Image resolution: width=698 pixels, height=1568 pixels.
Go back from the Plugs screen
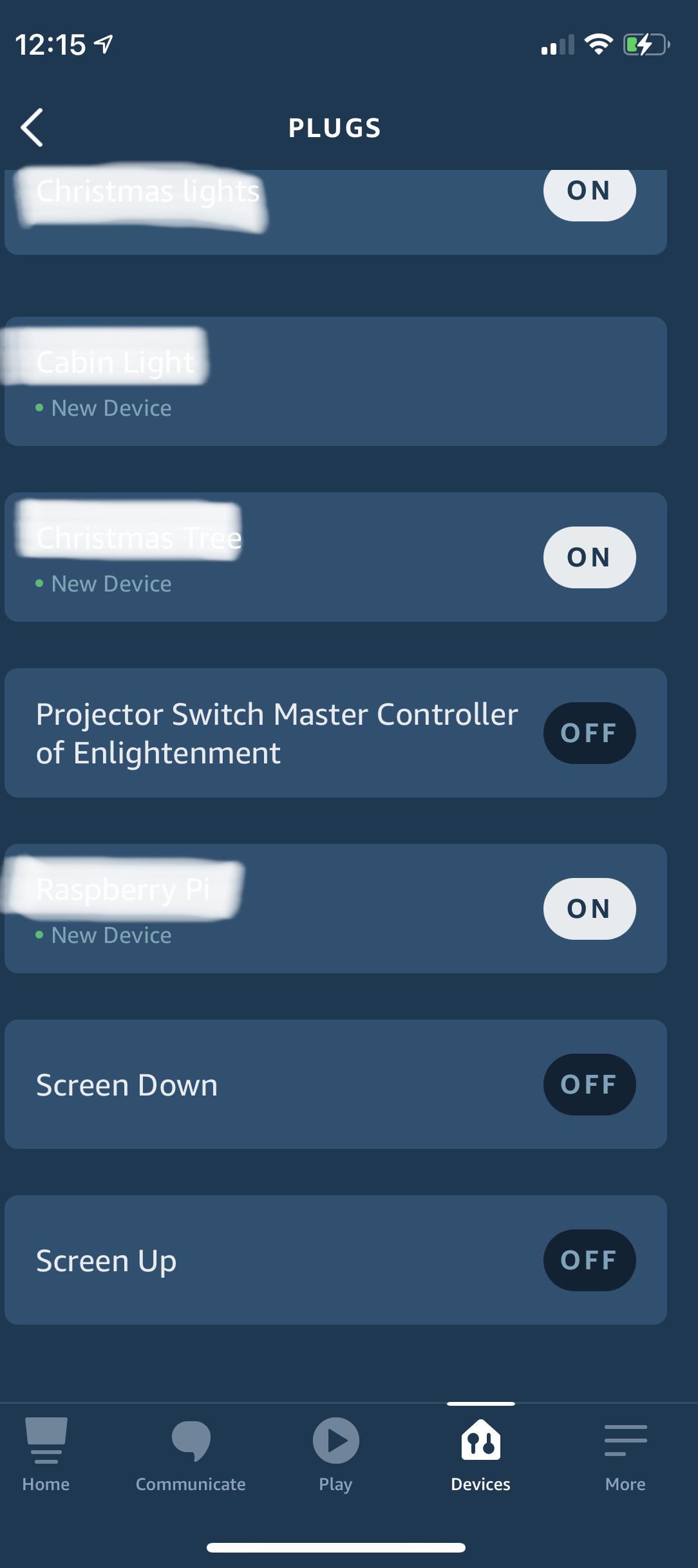[32, 127]
